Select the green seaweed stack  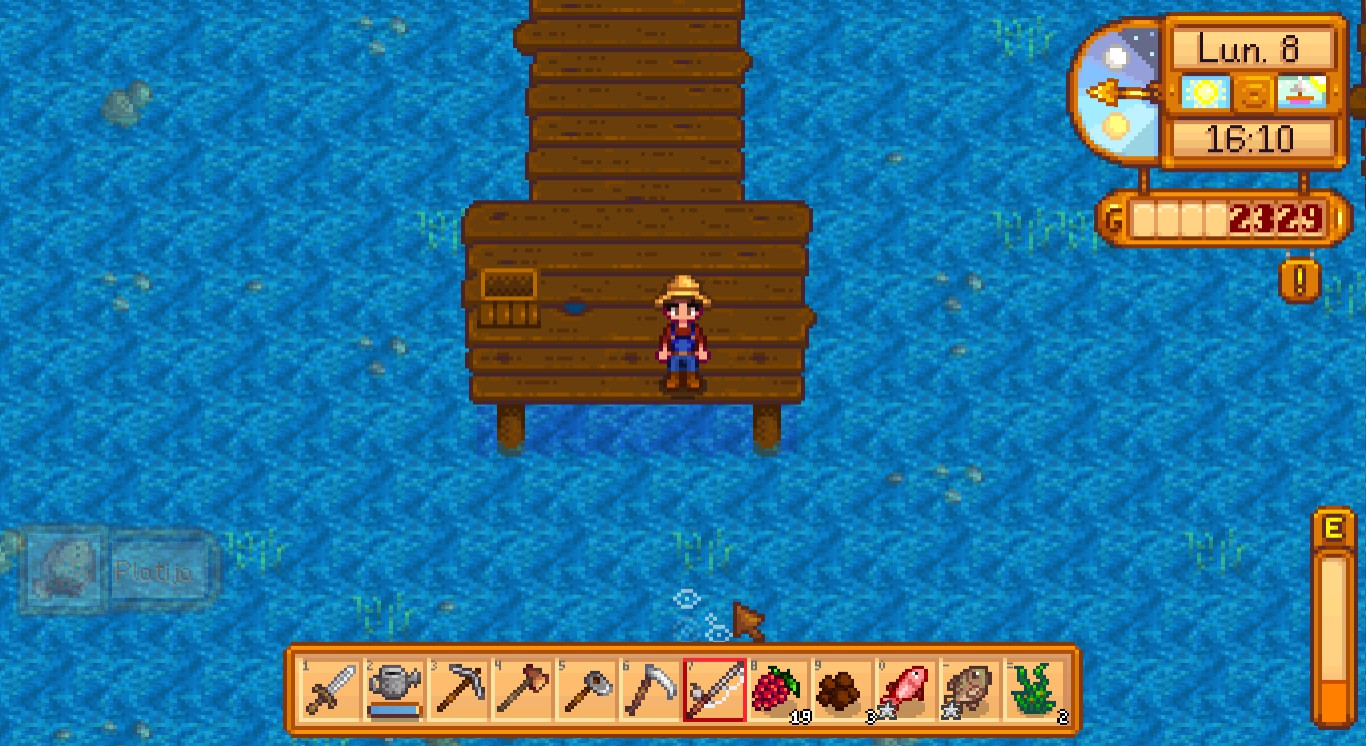pos(1033,689)
